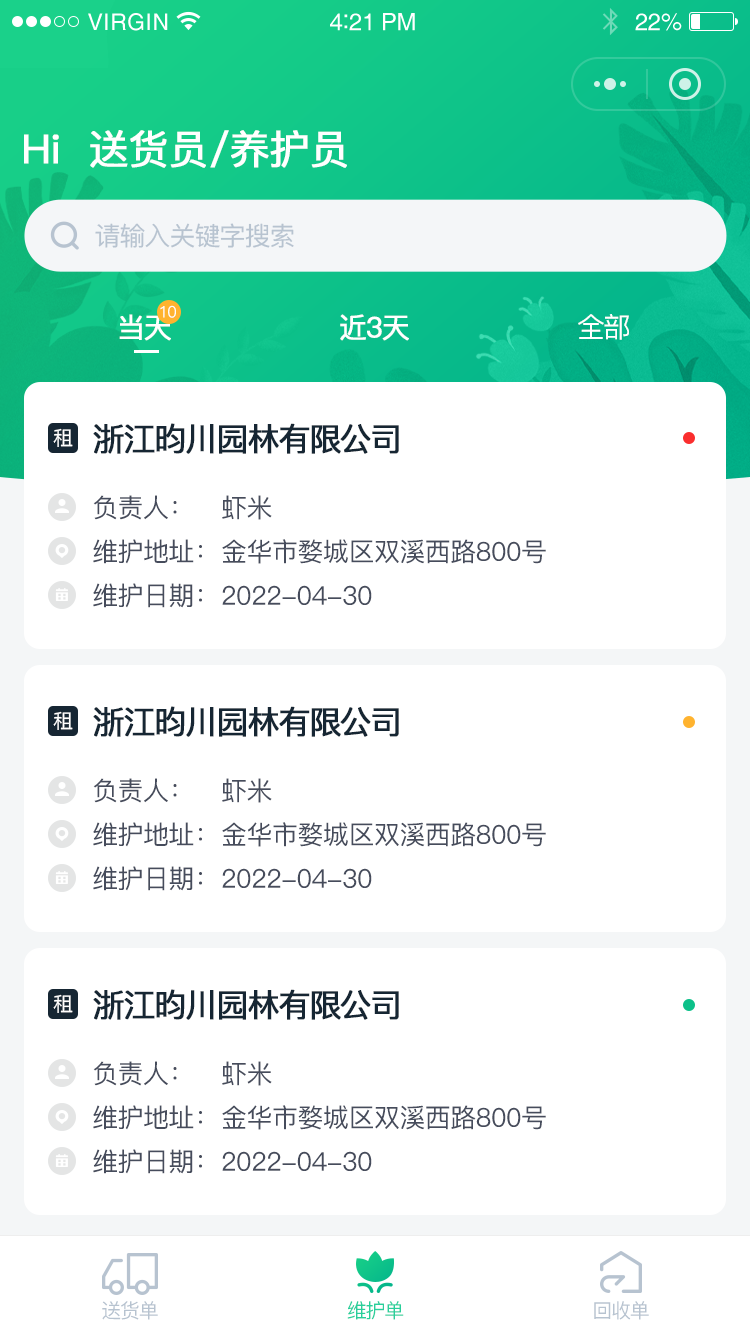The height and width of the screenshot is (1334, 750).
Task: Click the magnifier icon in the search bar
Action: (x=64, y=235)
